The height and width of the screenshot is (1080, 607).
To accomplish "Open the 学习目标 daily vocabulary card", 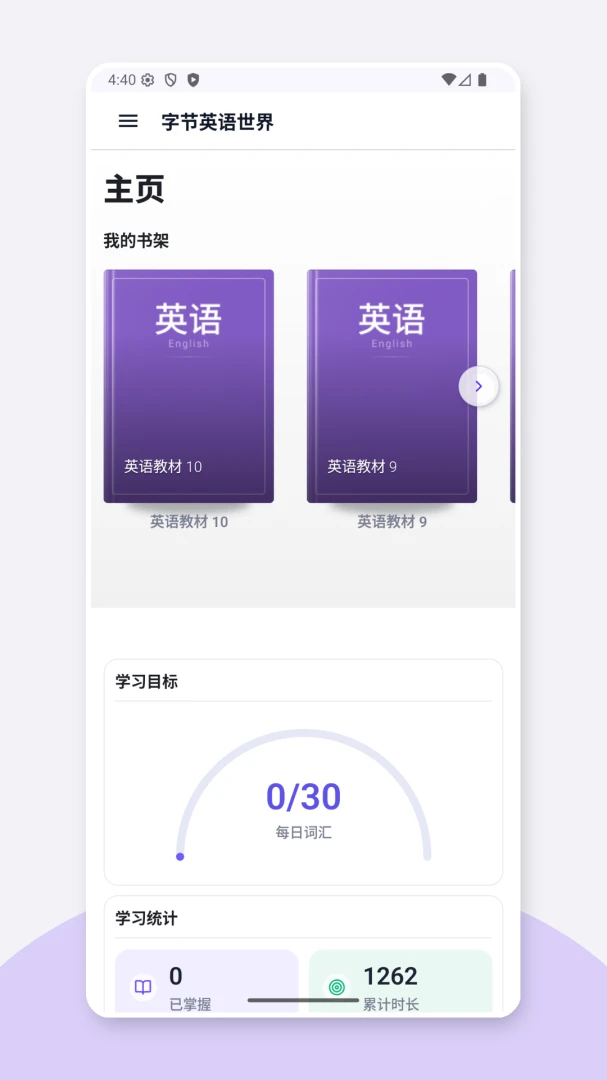I will pyautogui.click(x=303, y=771).
